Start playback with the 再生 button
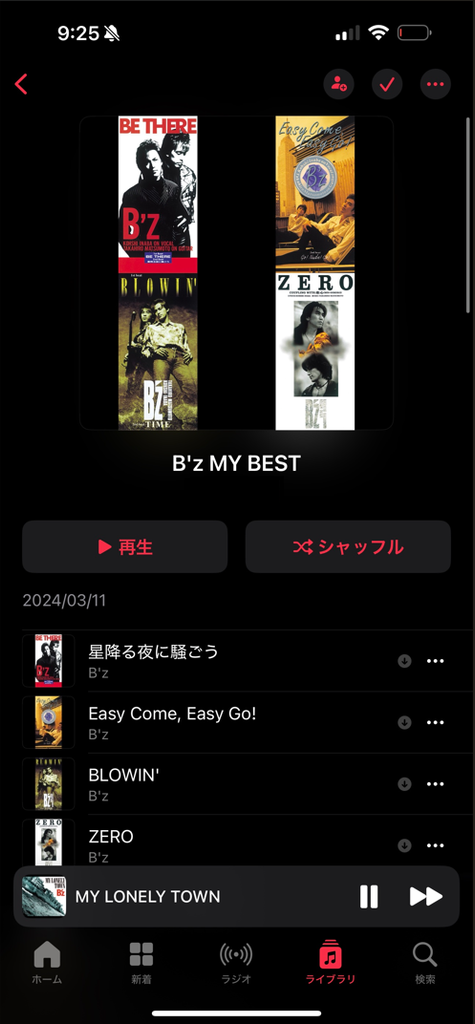This screenshot has height=1024, width=475. (125, 547)
